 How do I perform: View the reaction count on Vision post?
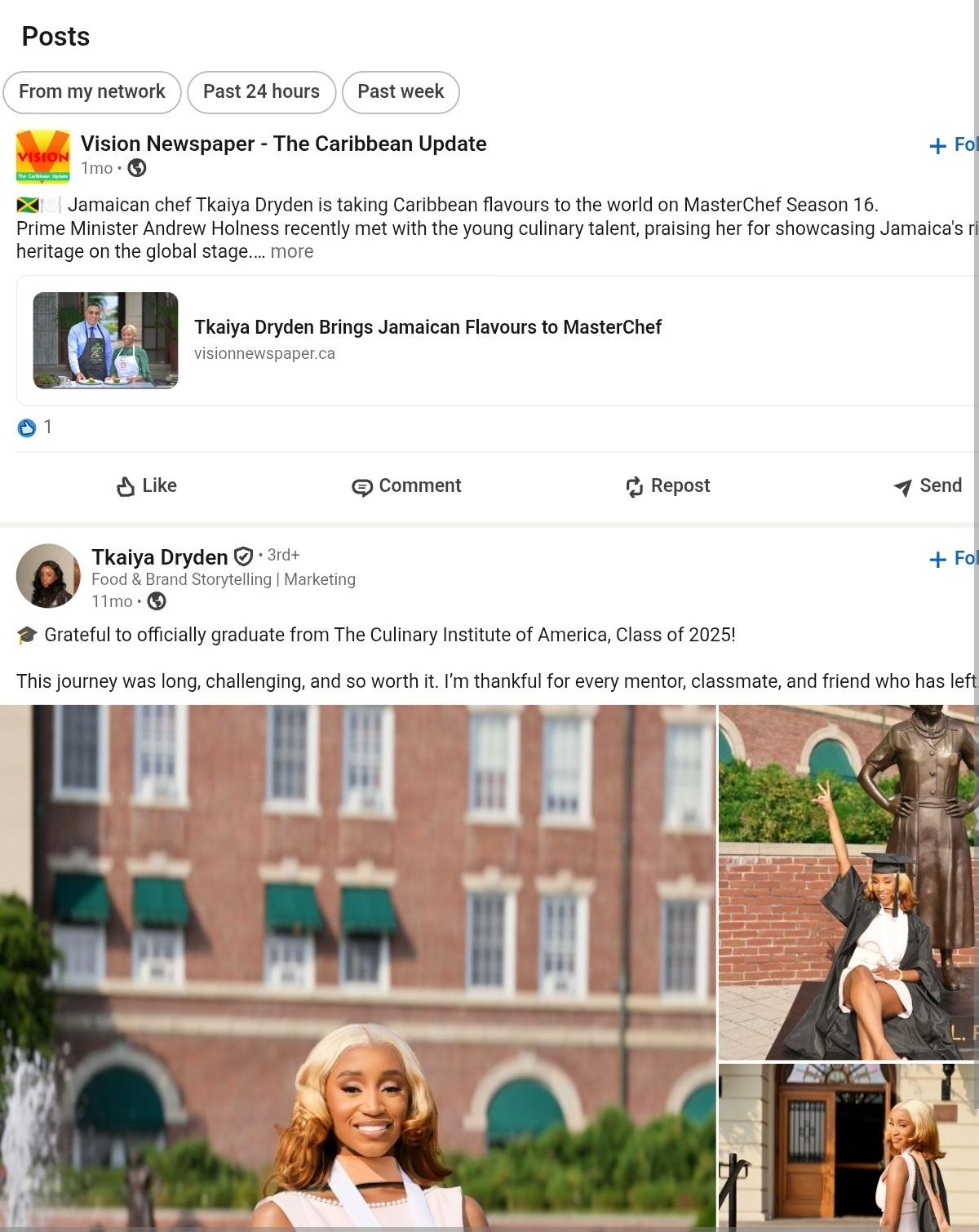(35, 427)
